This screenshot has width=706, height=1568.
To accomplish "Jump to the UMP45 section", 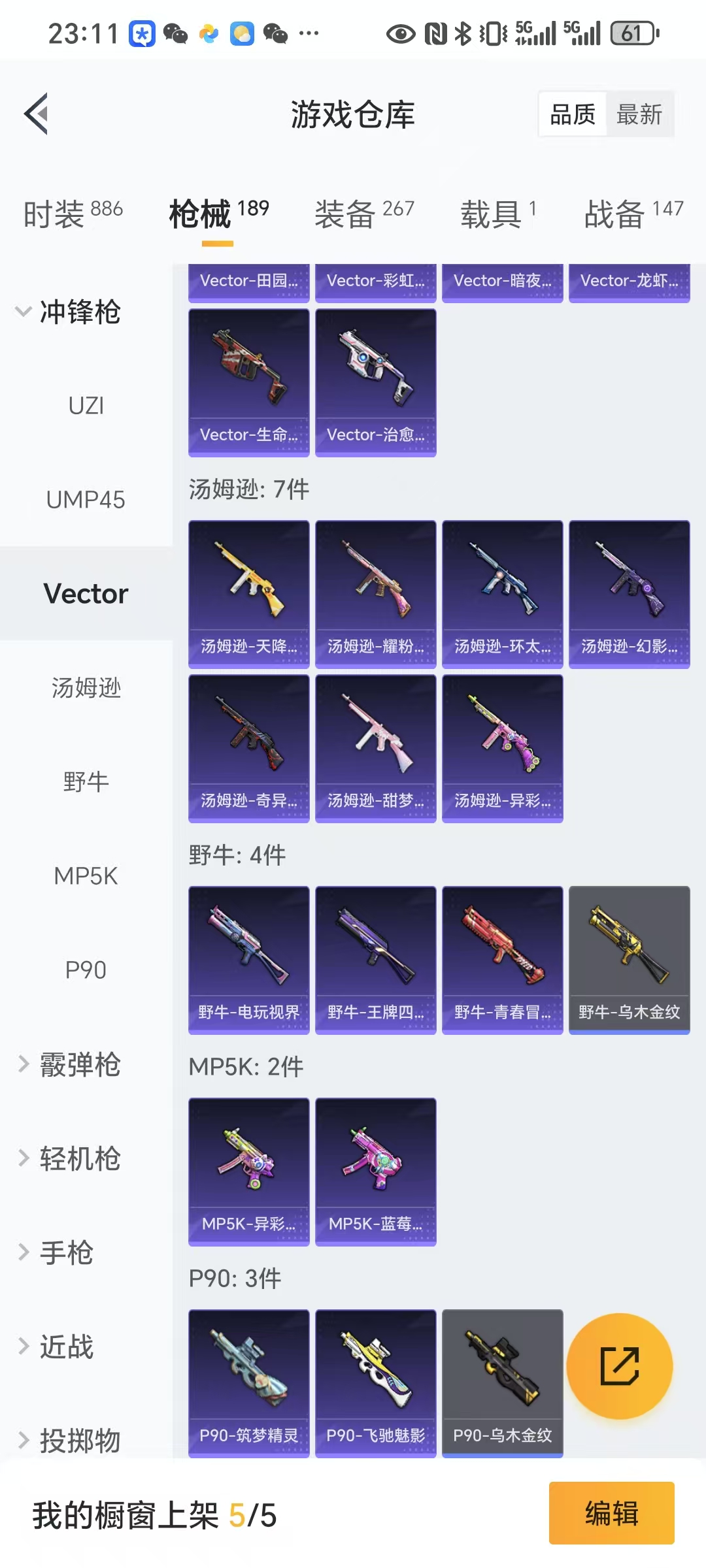I will click(x=86, y=500).
